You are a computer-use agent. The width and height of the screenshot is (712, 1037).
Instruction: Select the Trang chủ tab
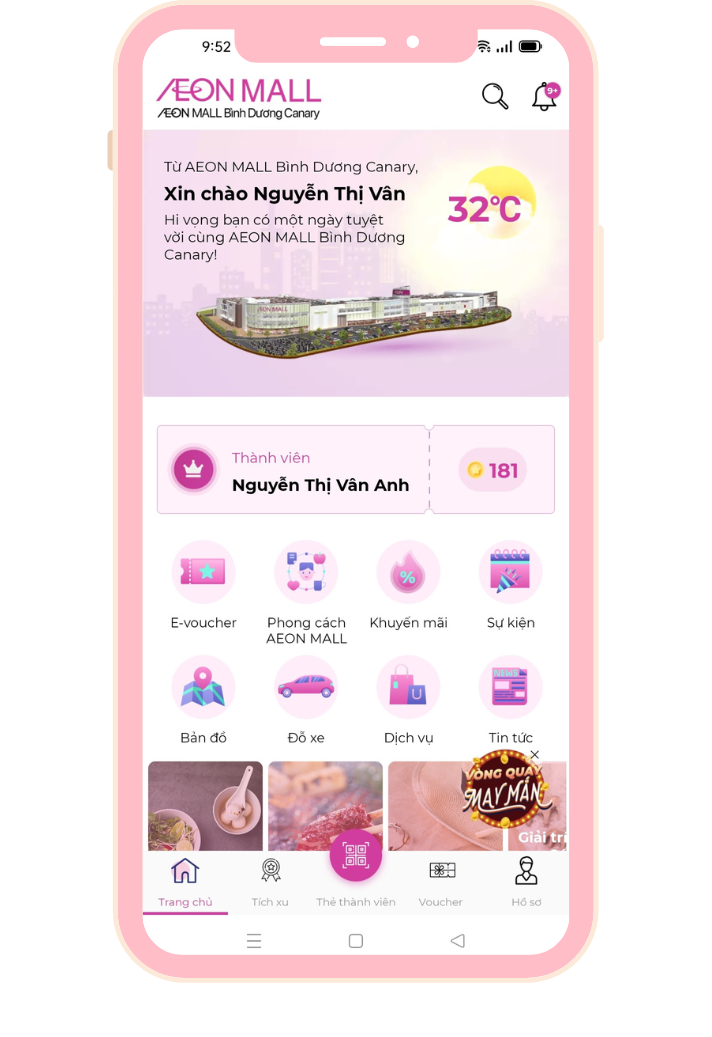click(x=185, y=881)
